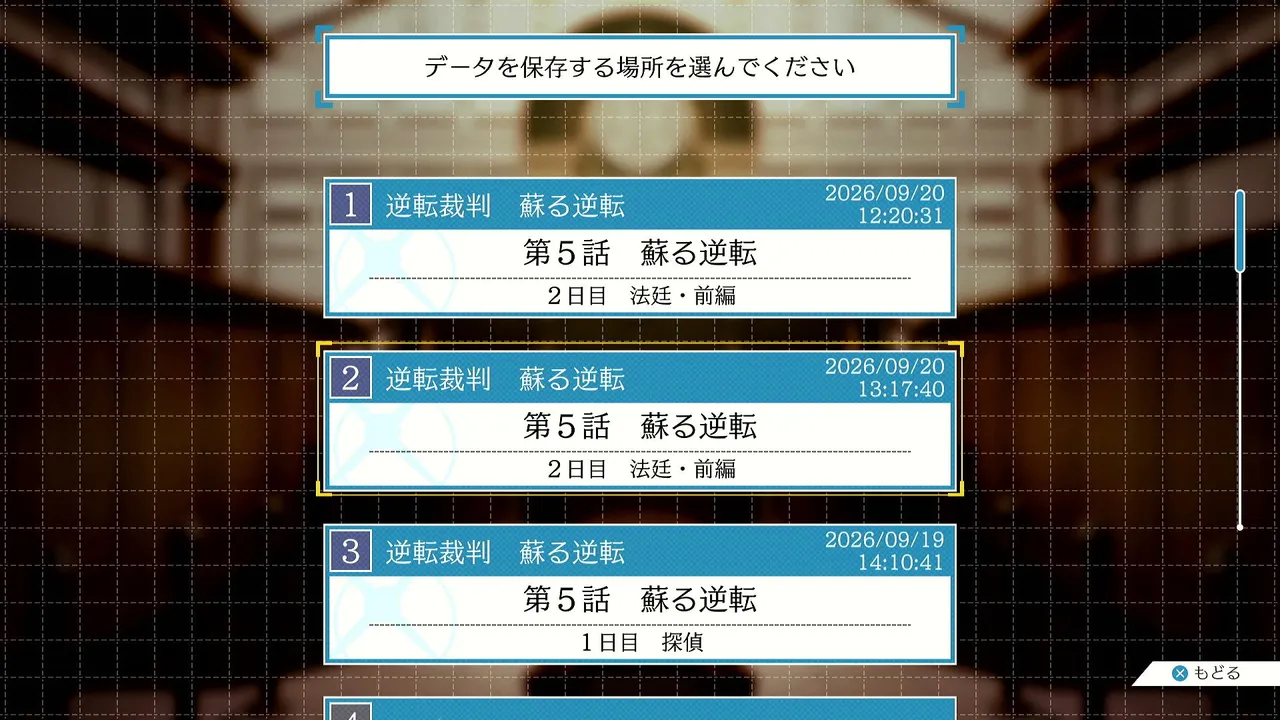Tap the save list scrollbar
1280x720 pixels.
click(1240, 359)
